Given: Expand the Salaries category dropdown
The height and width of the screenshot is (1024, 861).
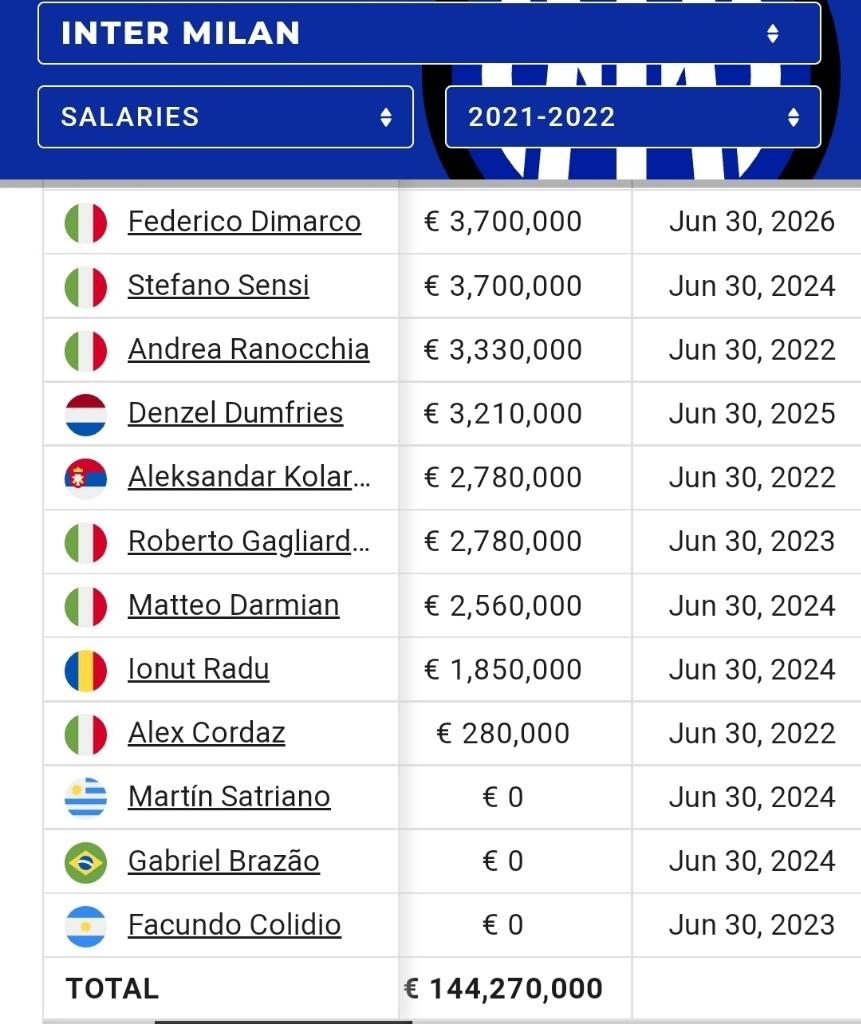Looking at the screenshot, I should coord(225,117).
